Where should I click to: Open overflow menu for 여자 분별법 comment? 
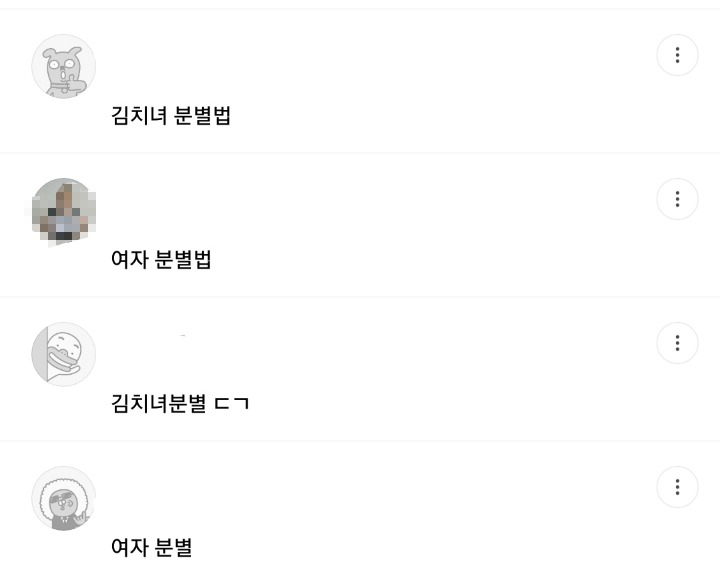677,199
